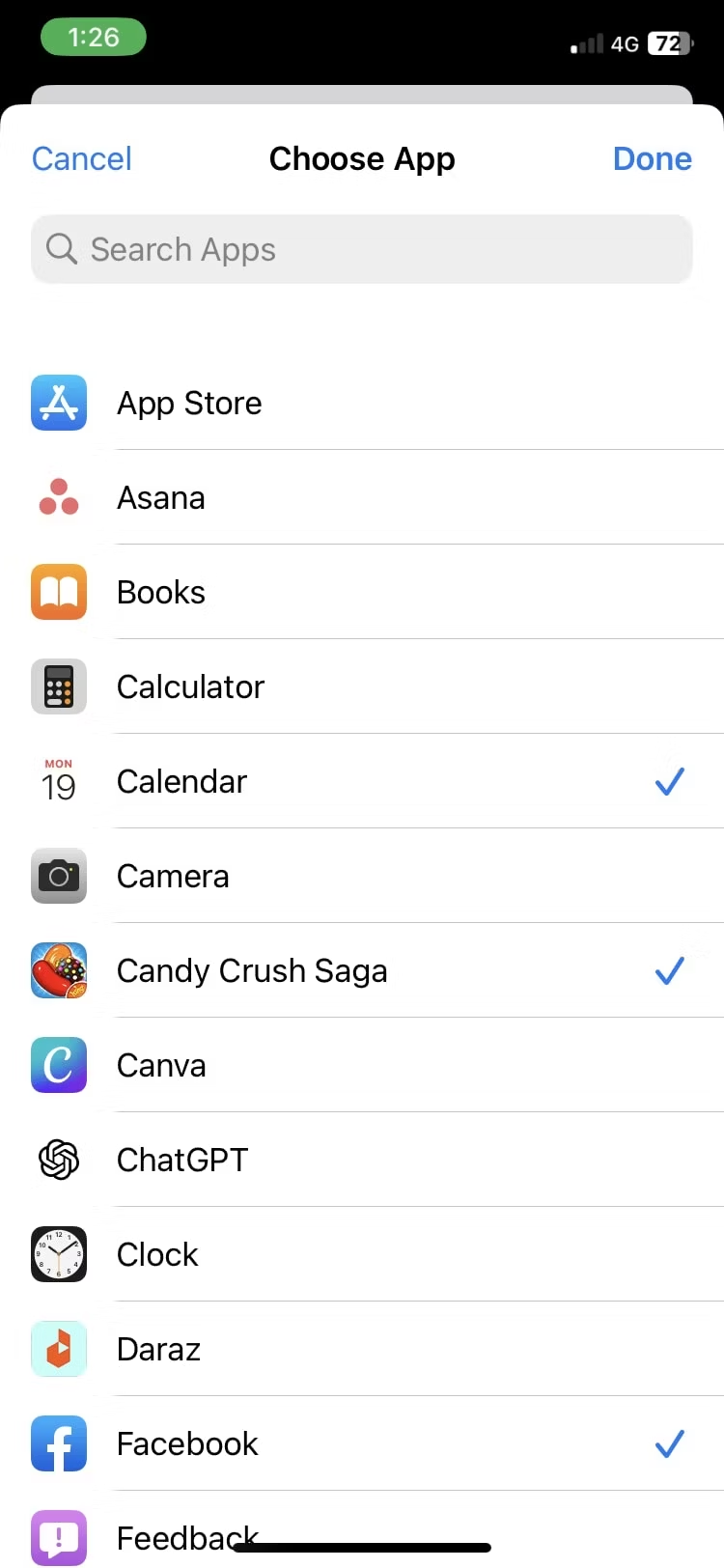Tap Done to confirm selections
Viewport: 724px width, 1568px height.
[x=653, y=158]
